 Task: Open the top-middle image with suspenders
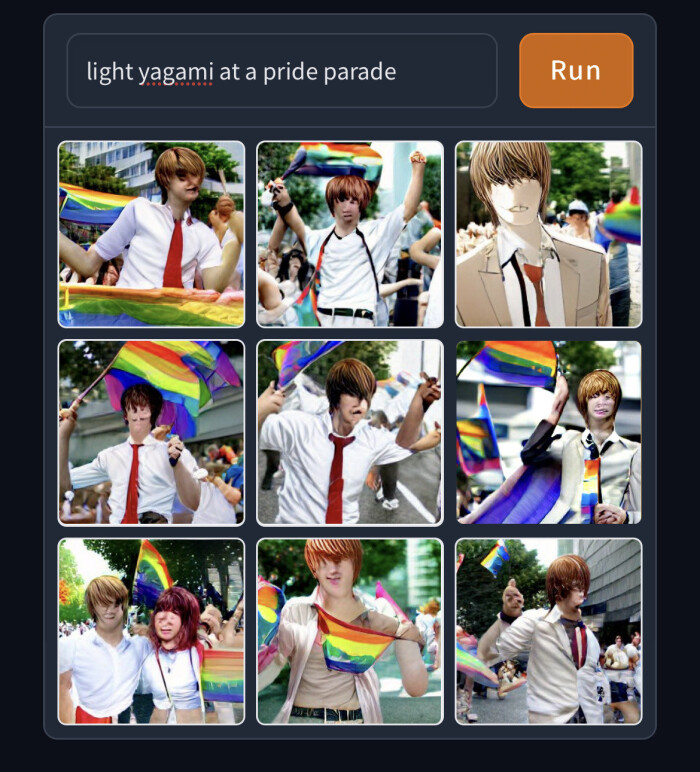pos(350,234)
